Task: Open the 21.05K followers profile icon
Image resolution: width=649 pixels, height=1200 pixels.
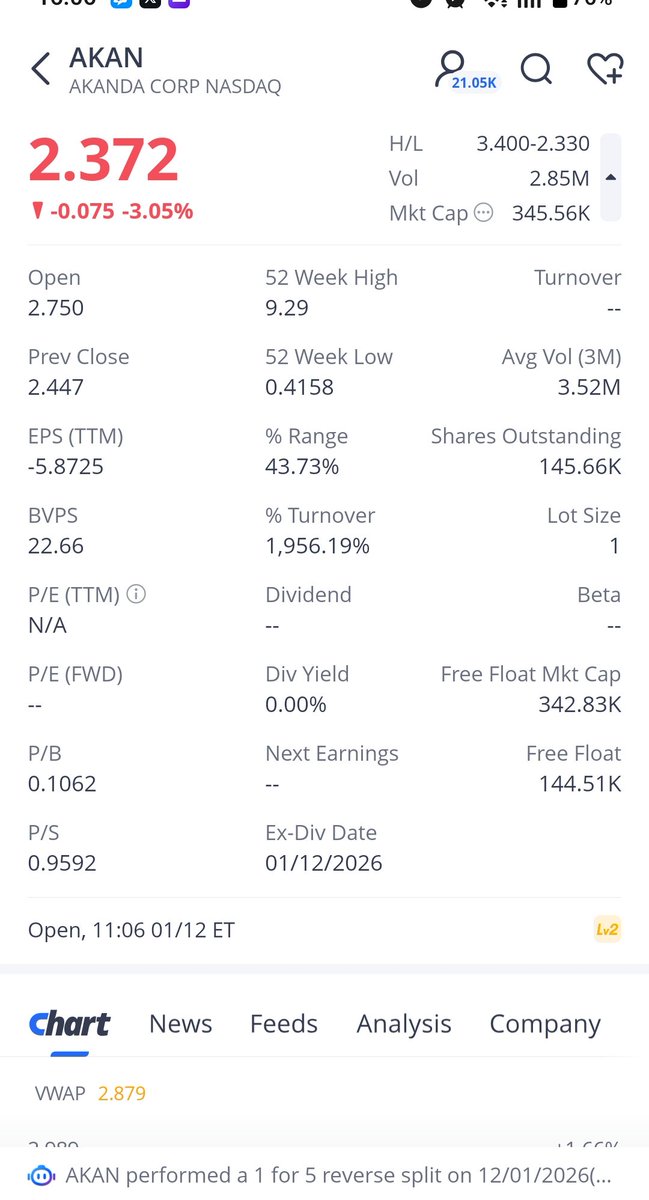Action: [x=455, y=69]
